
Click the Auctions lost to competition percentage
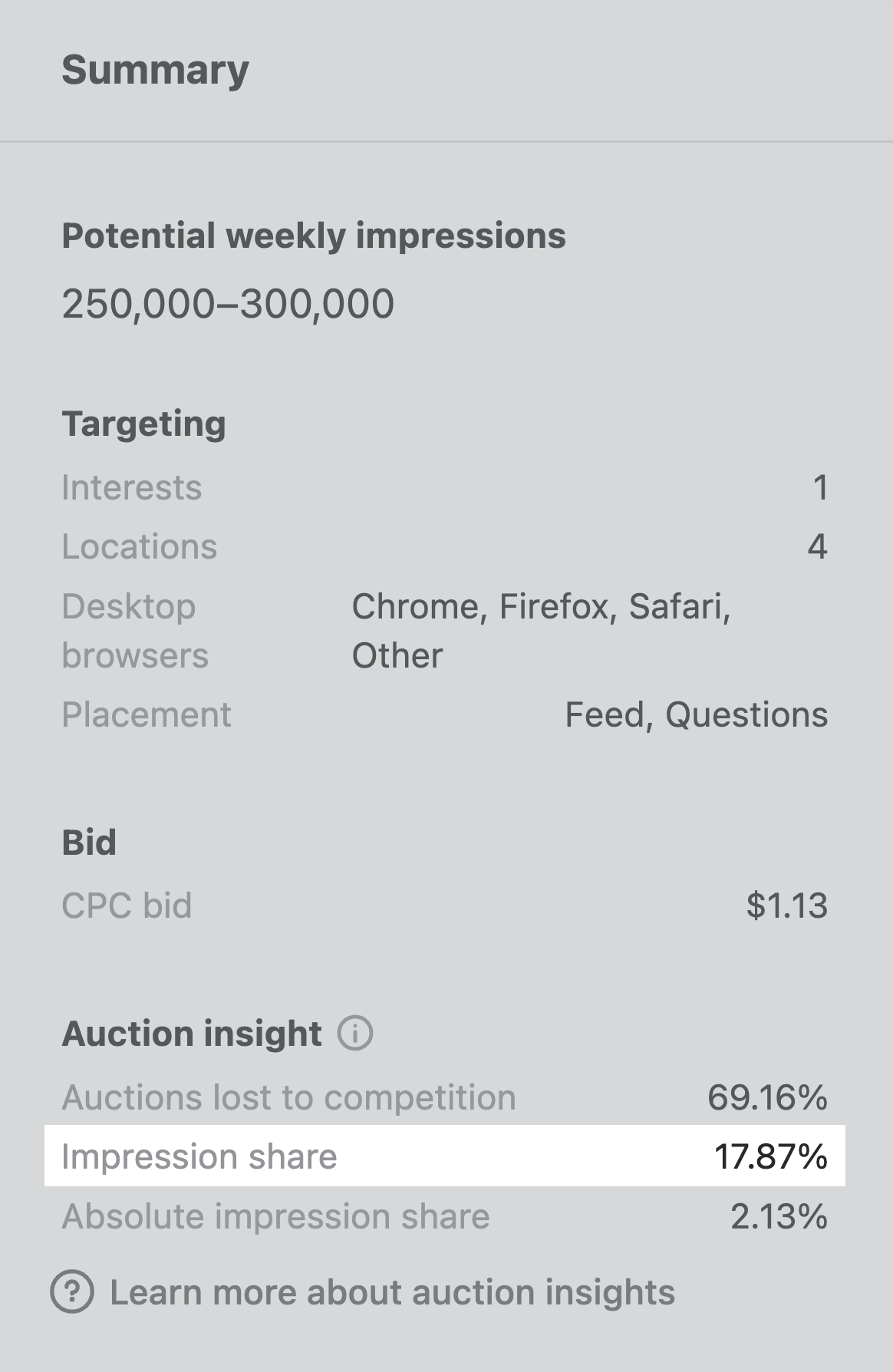click(768, 1097)
